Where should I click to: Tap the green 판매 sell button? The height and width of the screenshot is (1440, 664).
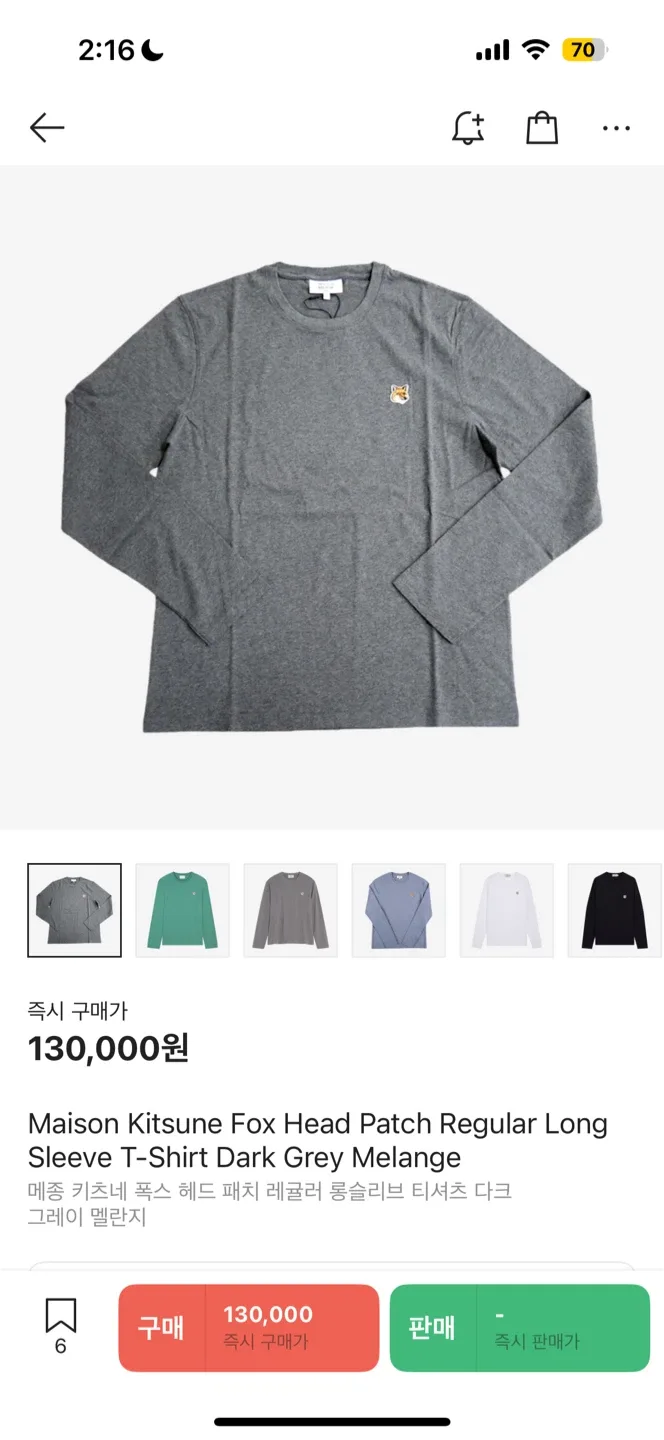tap(520, 1327)
